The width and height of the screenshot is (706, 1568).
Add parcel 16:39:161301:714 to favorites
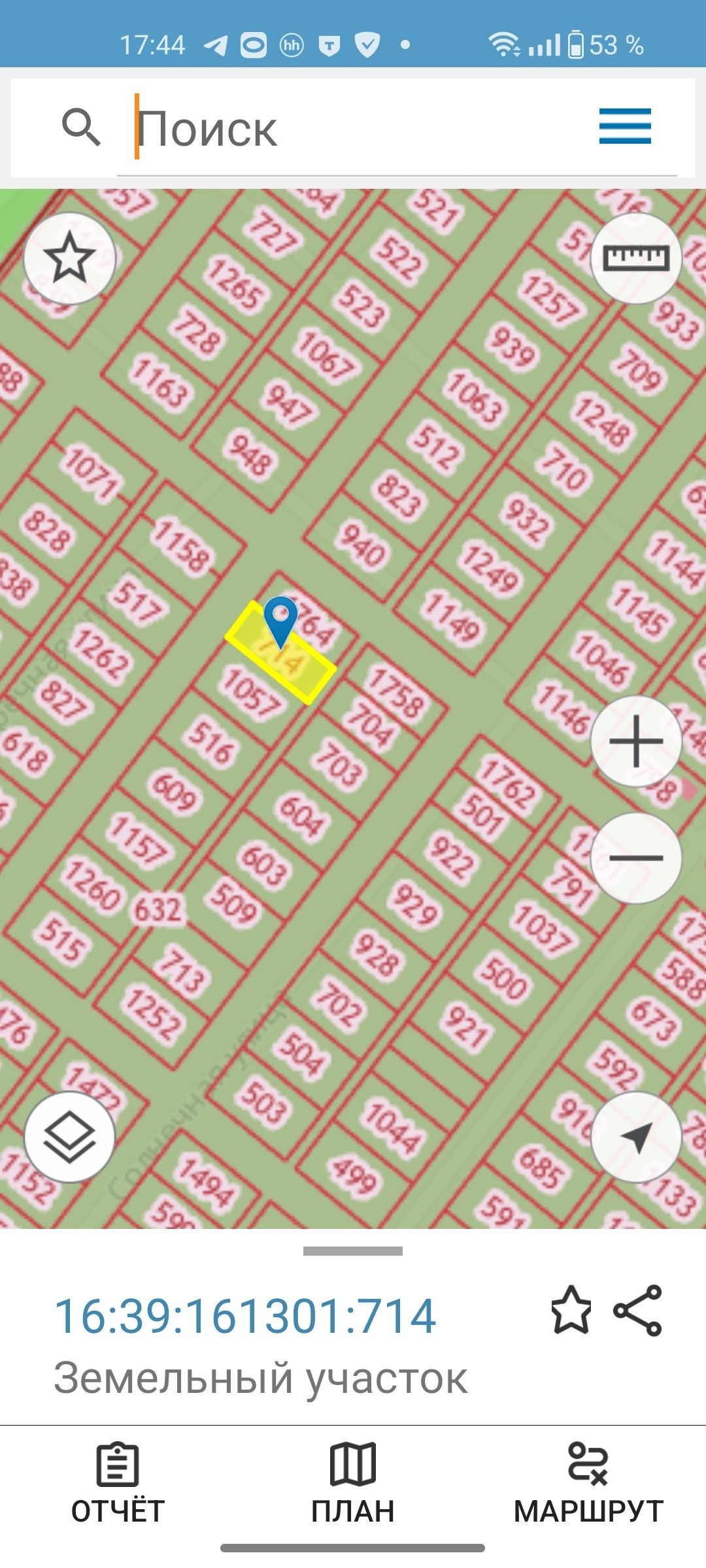tap(571, 1311)
